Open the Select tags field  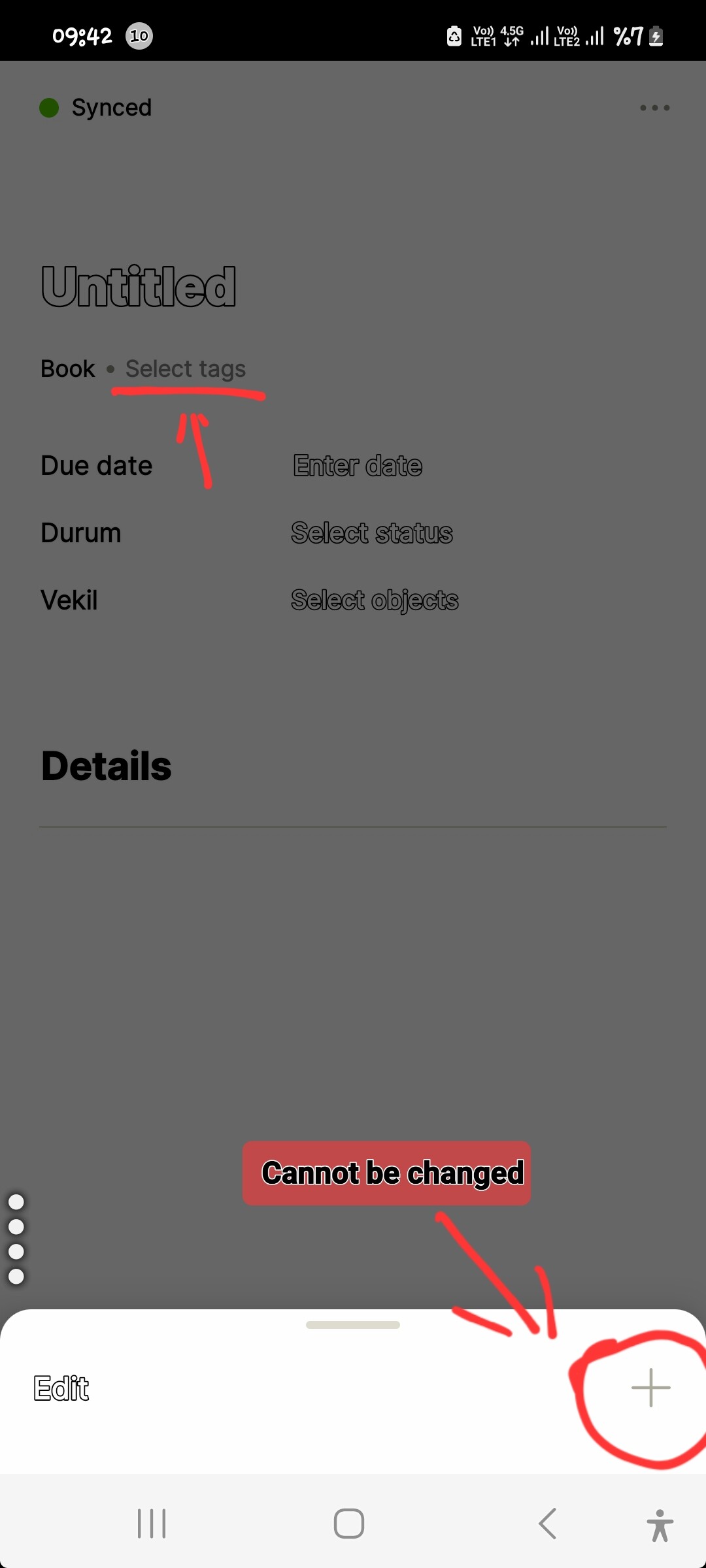click(x=185, y=368)
